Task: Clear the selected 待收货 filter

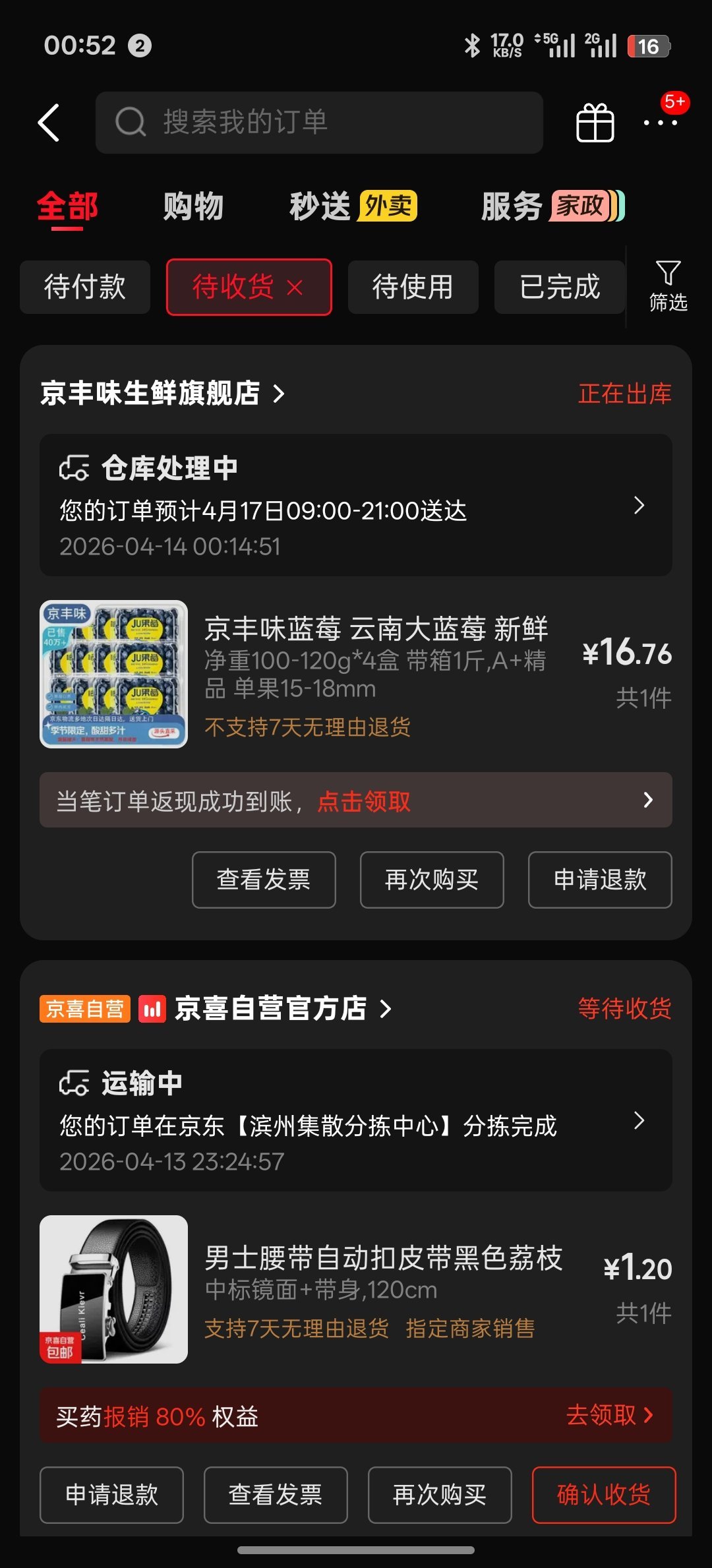Action: click(295, 287)
